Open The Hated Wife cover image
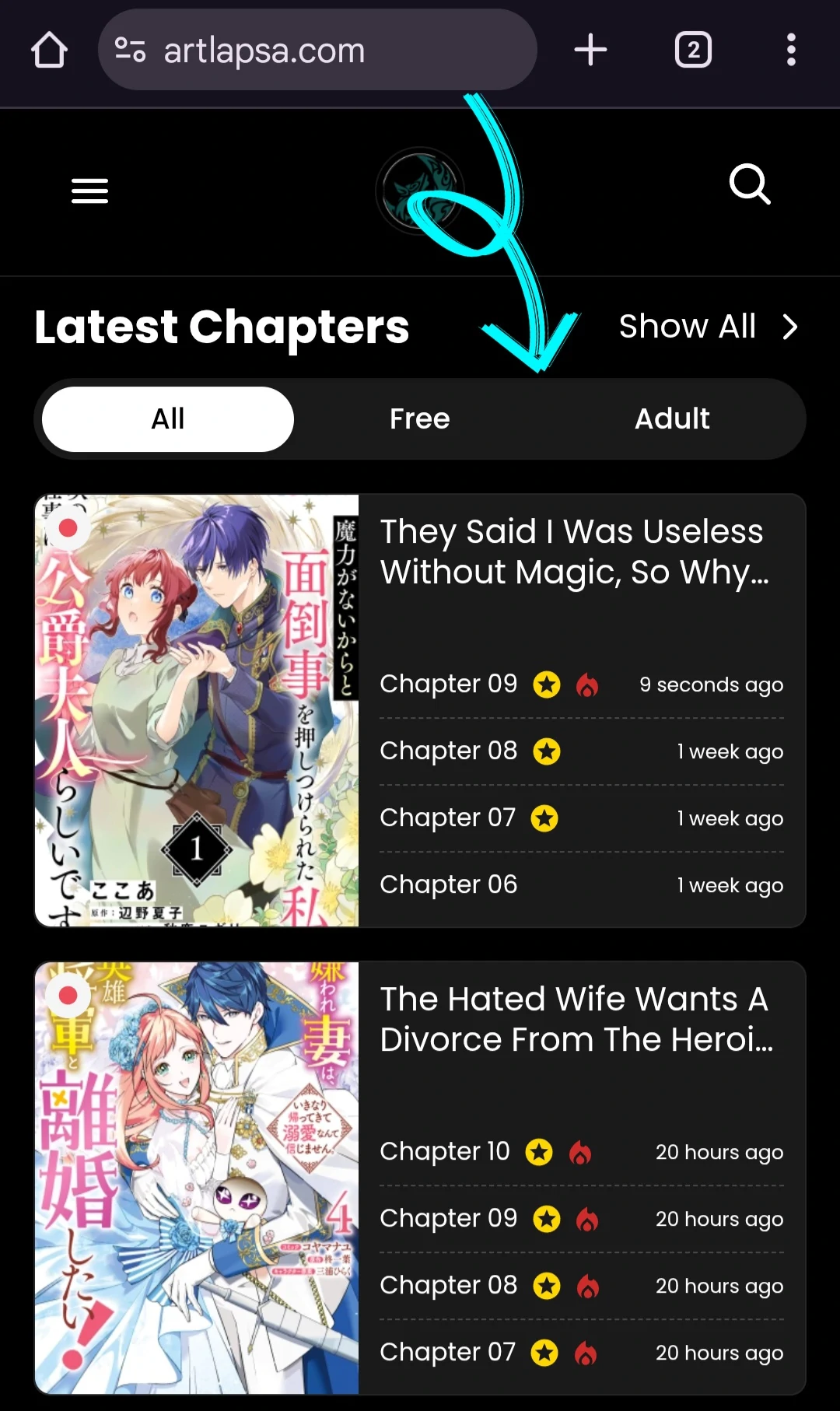Viewport: 840px width, 1411px height. 197,1178
